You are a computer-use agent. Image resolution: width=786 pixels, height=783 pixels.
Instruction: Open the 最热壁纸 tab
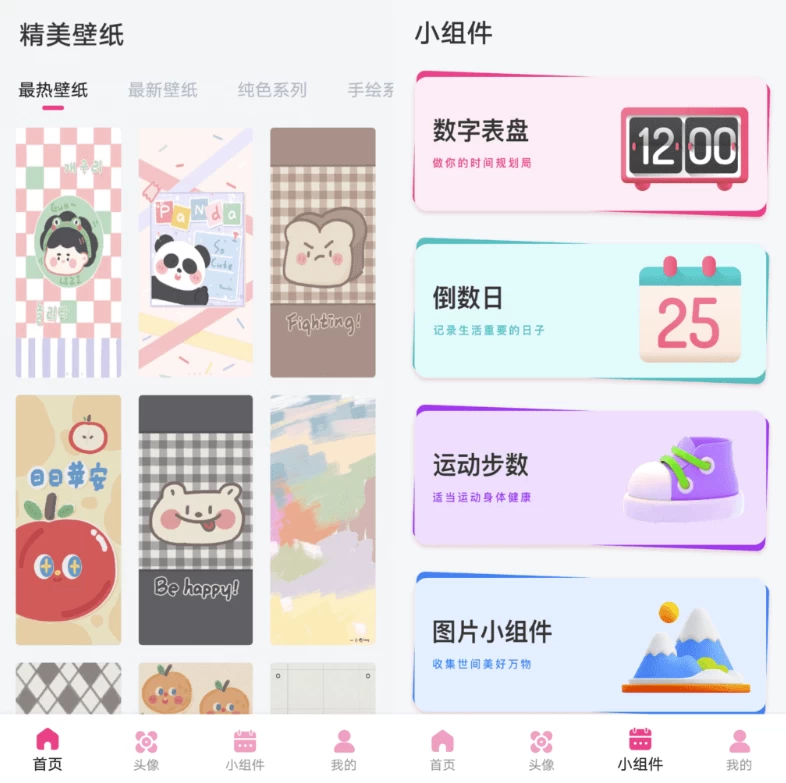point(53,90)
